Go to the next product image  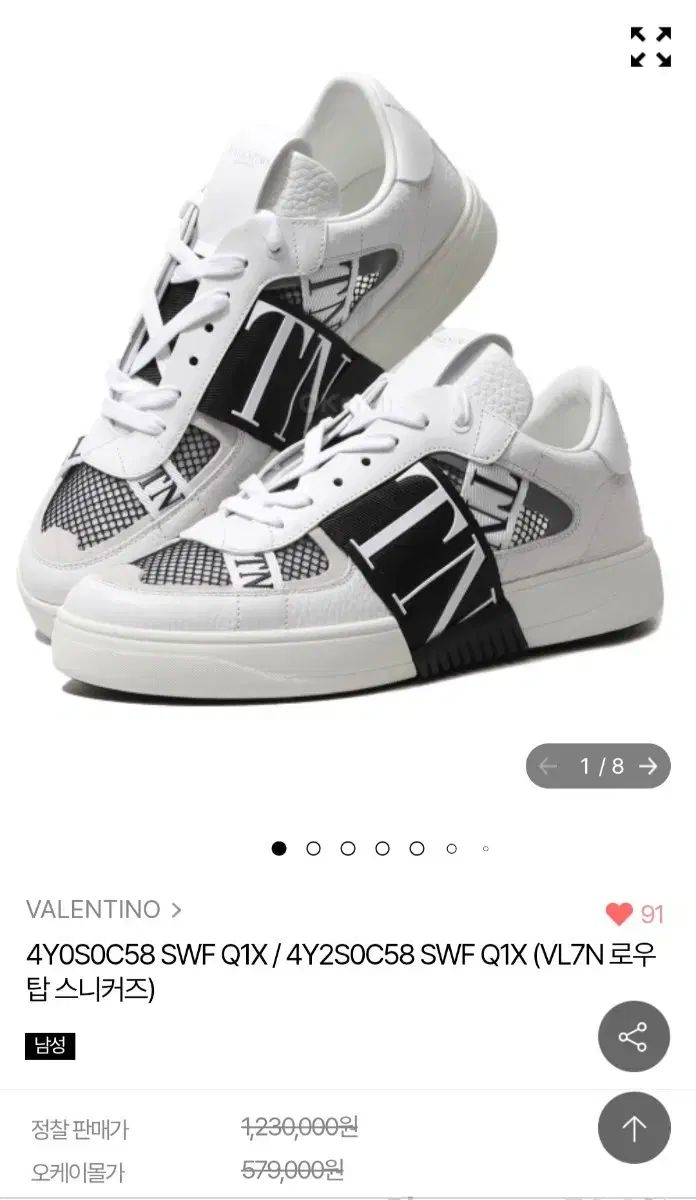click(648, 766)
